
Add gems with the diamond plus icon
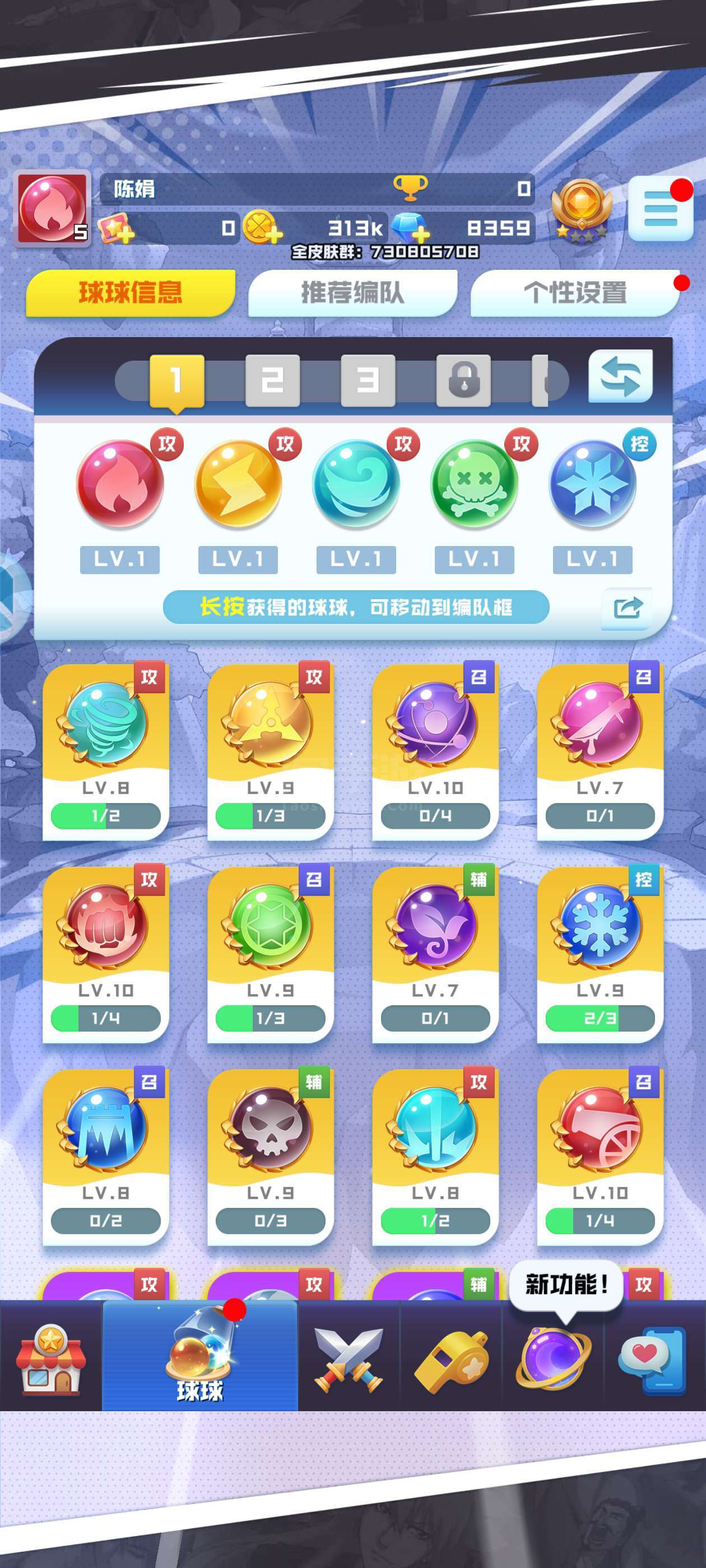[x=411, y=228]
